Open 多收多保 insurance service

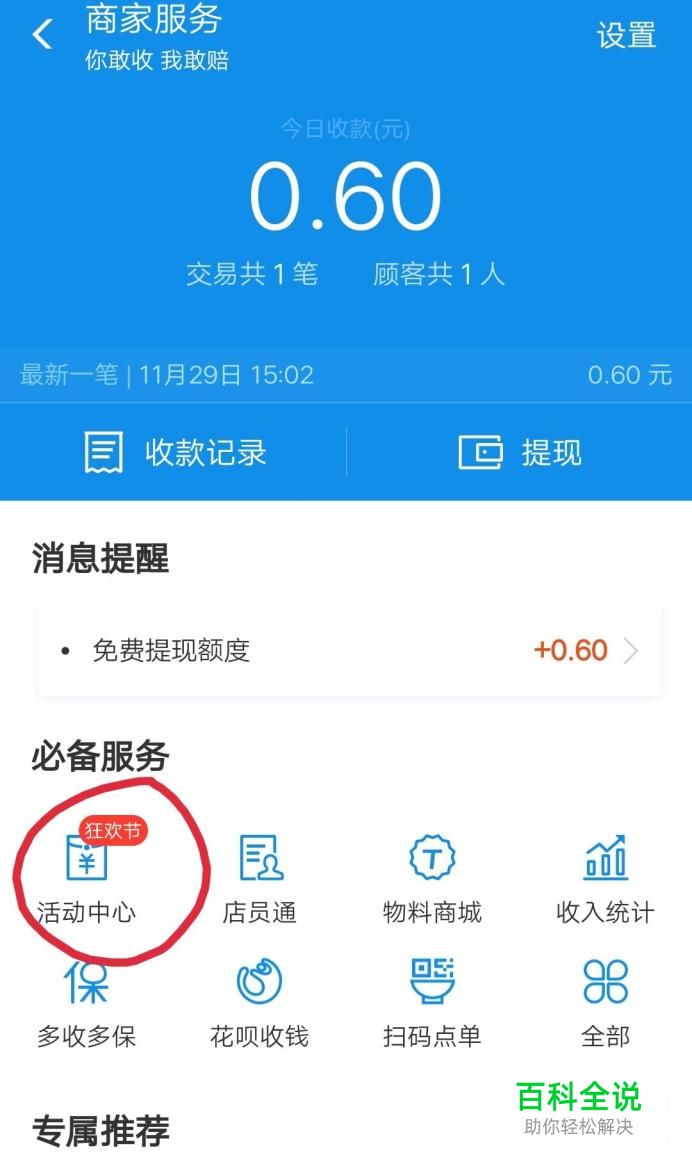(87, 1000)
